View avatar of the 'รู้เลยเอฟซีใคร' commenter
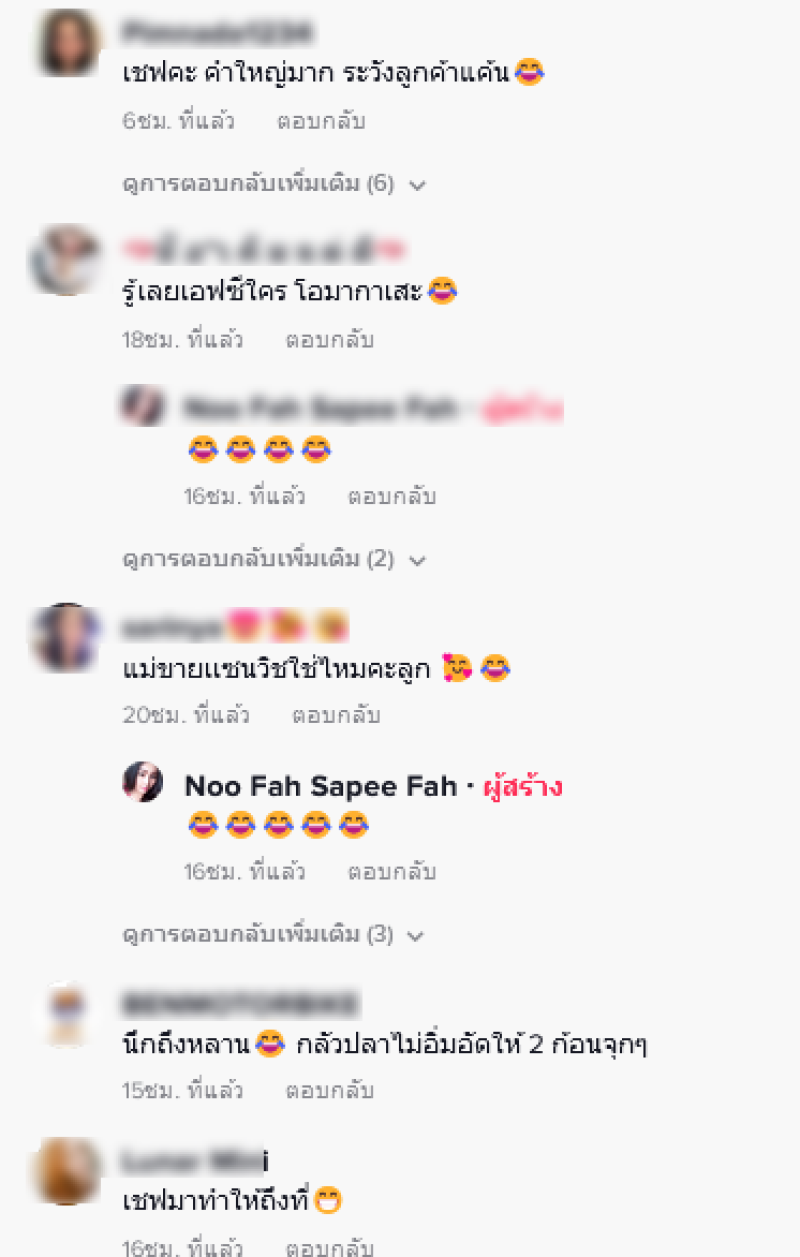 (67, 260)
